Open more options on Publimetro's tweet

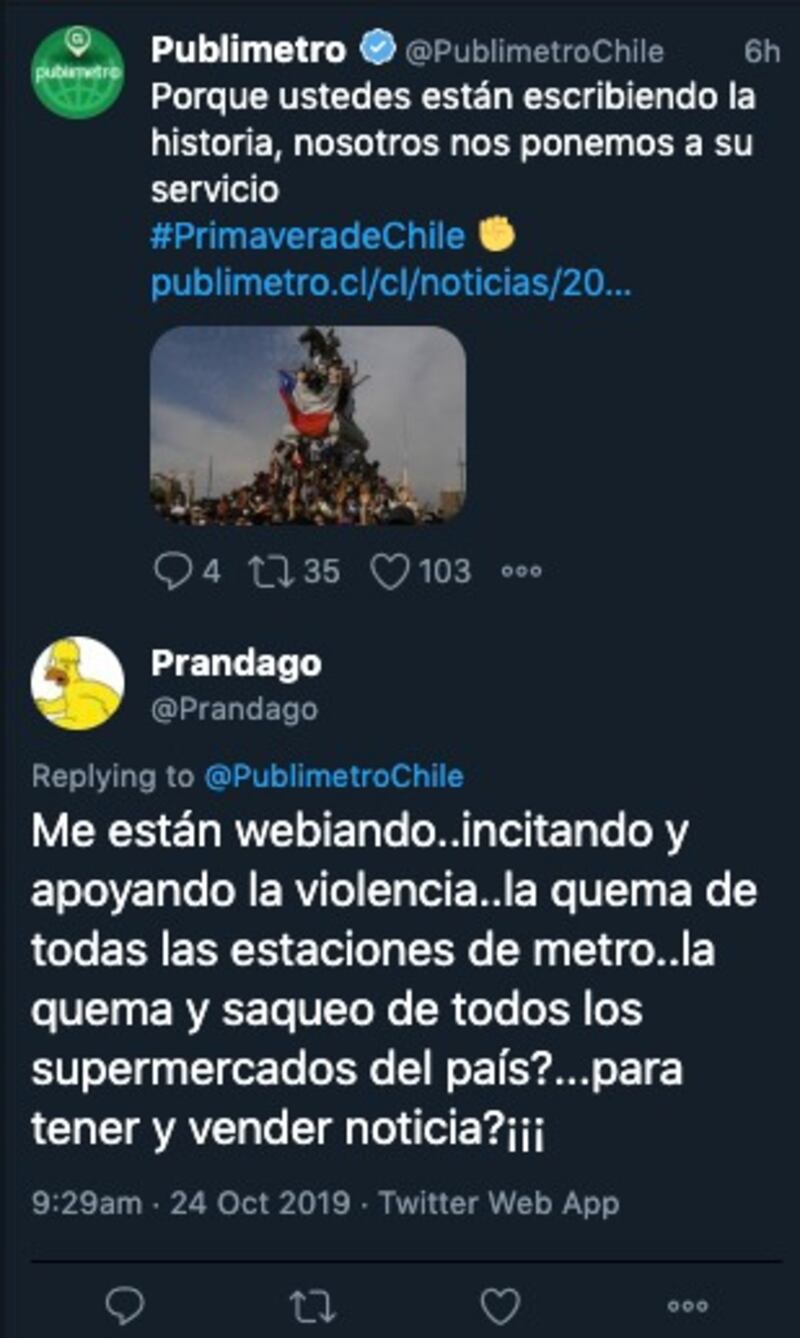tap(521, 571)
